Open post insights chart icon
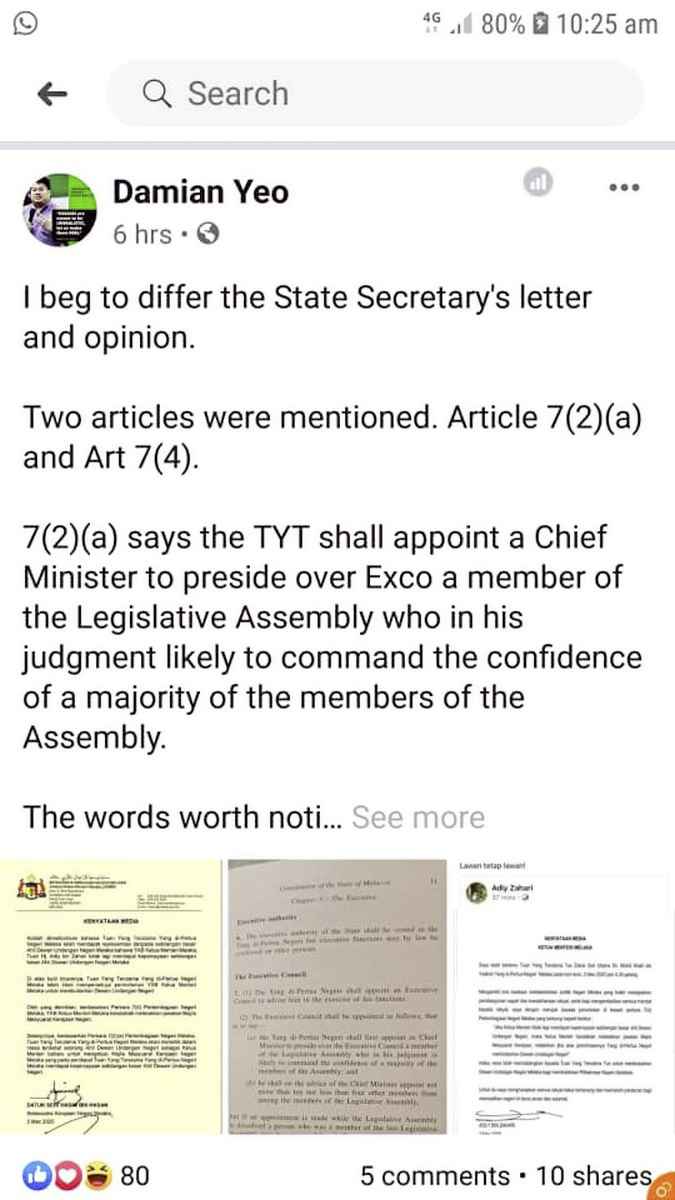The height and width of the screenshot is (1200, 675). [x=538, y=182]
